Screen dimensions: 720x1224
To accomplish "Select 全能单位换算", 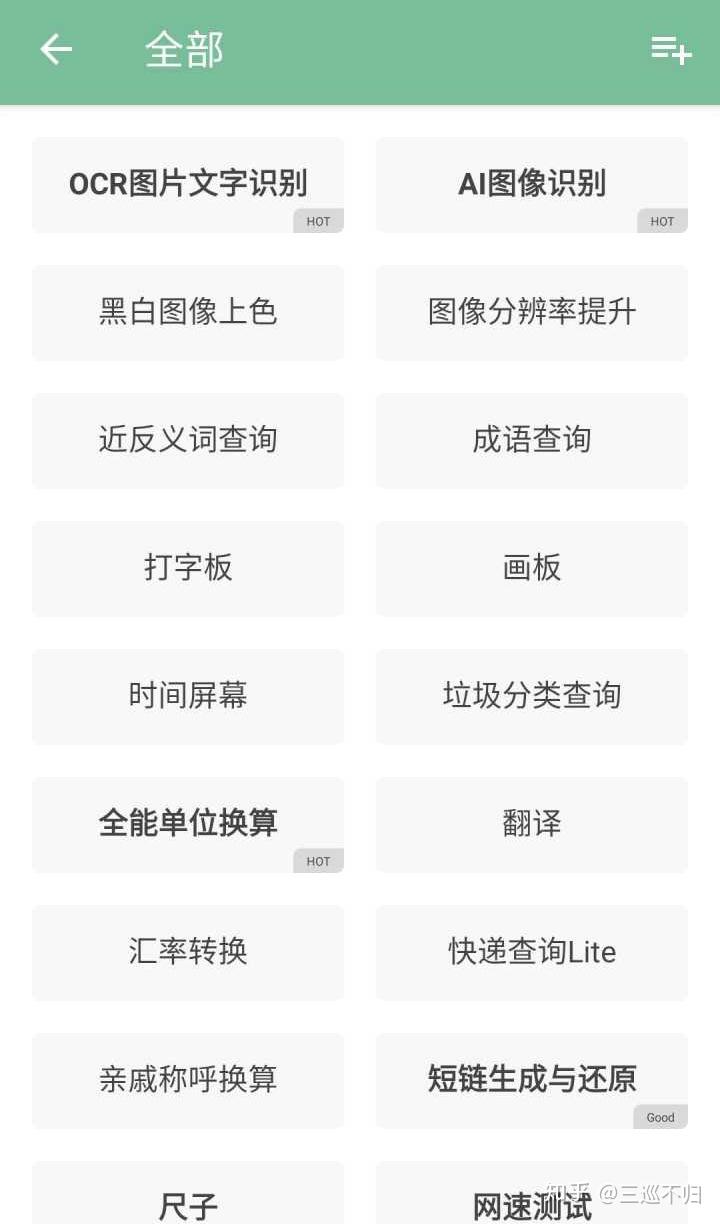I will [x=188, y=825].
